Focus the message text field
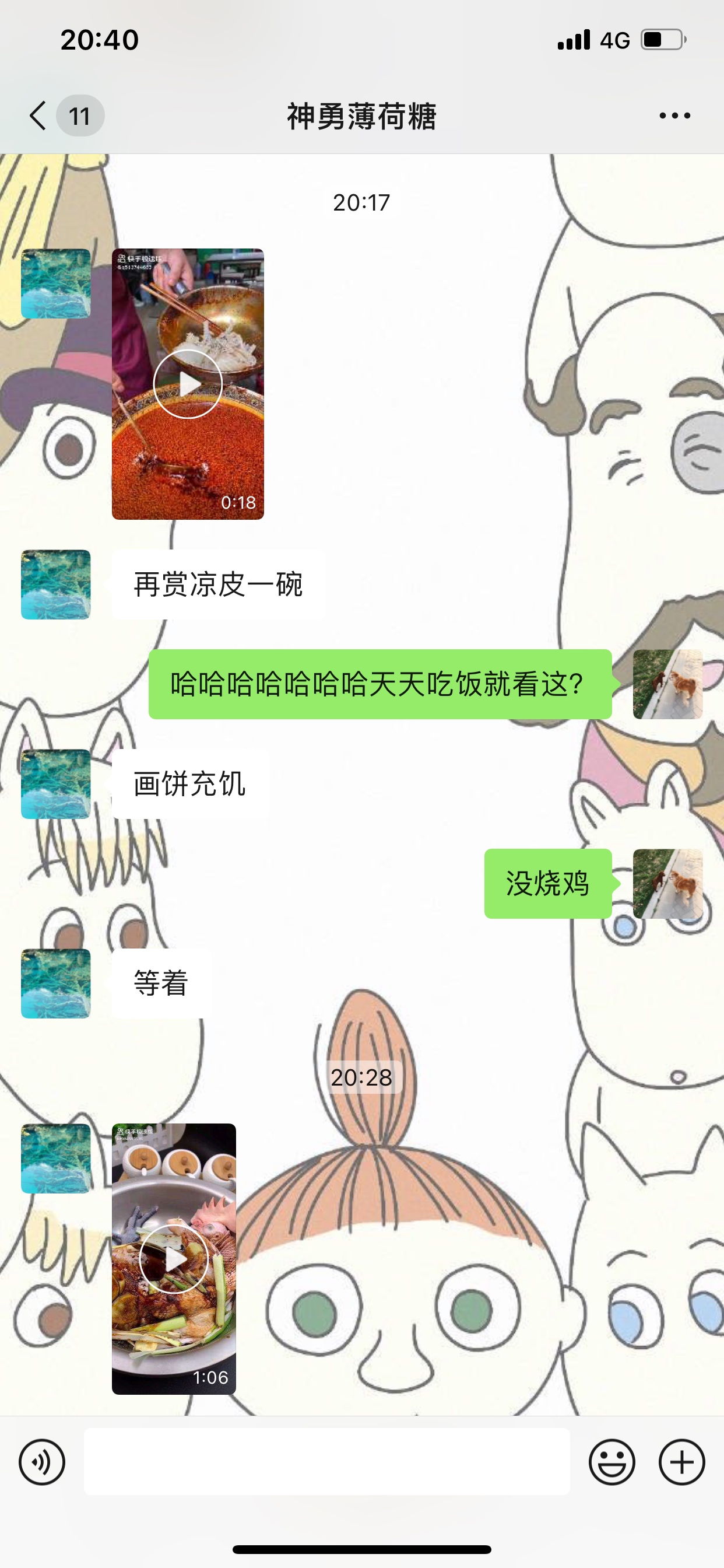 pos(326,1461)
